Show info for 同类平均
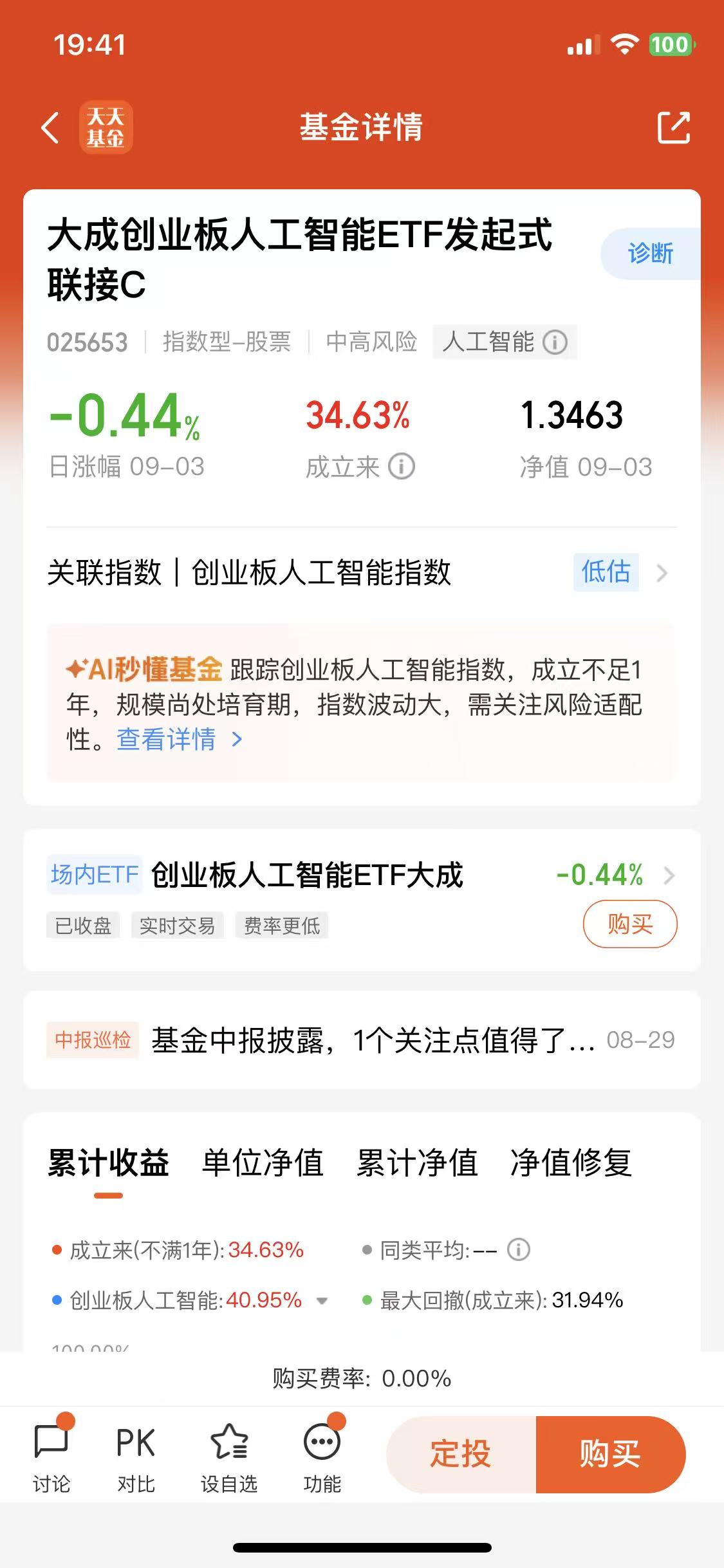This screenshot has height=1568, width=724. [x=519, y=1250]
